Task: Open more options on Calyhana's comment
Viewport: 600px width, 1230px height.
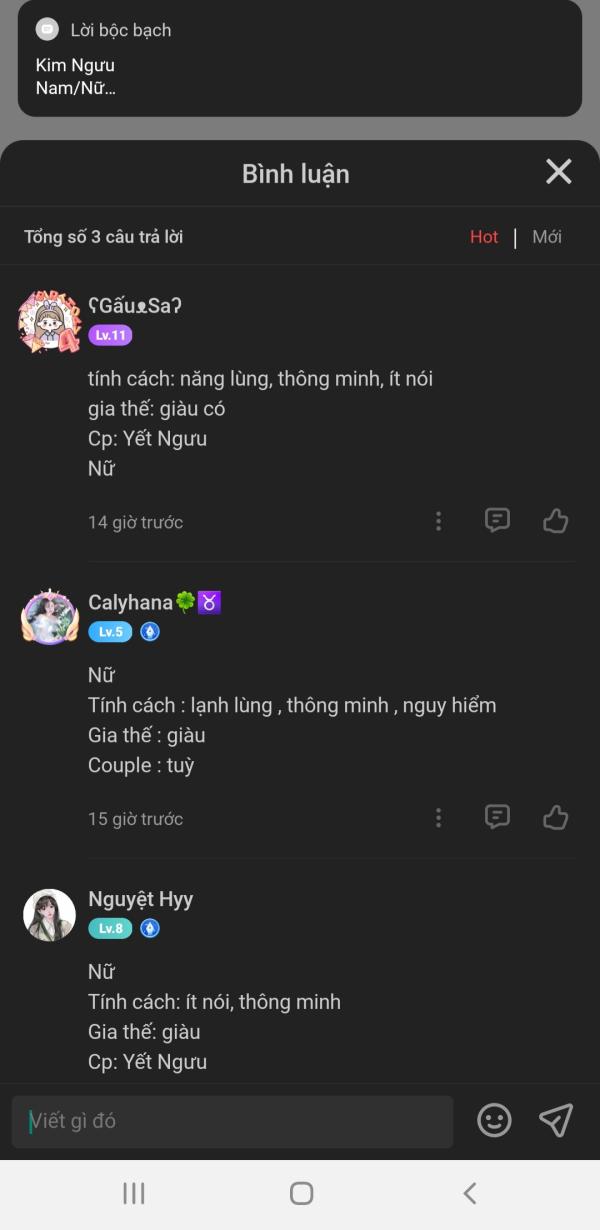Action: pos(438,818)
